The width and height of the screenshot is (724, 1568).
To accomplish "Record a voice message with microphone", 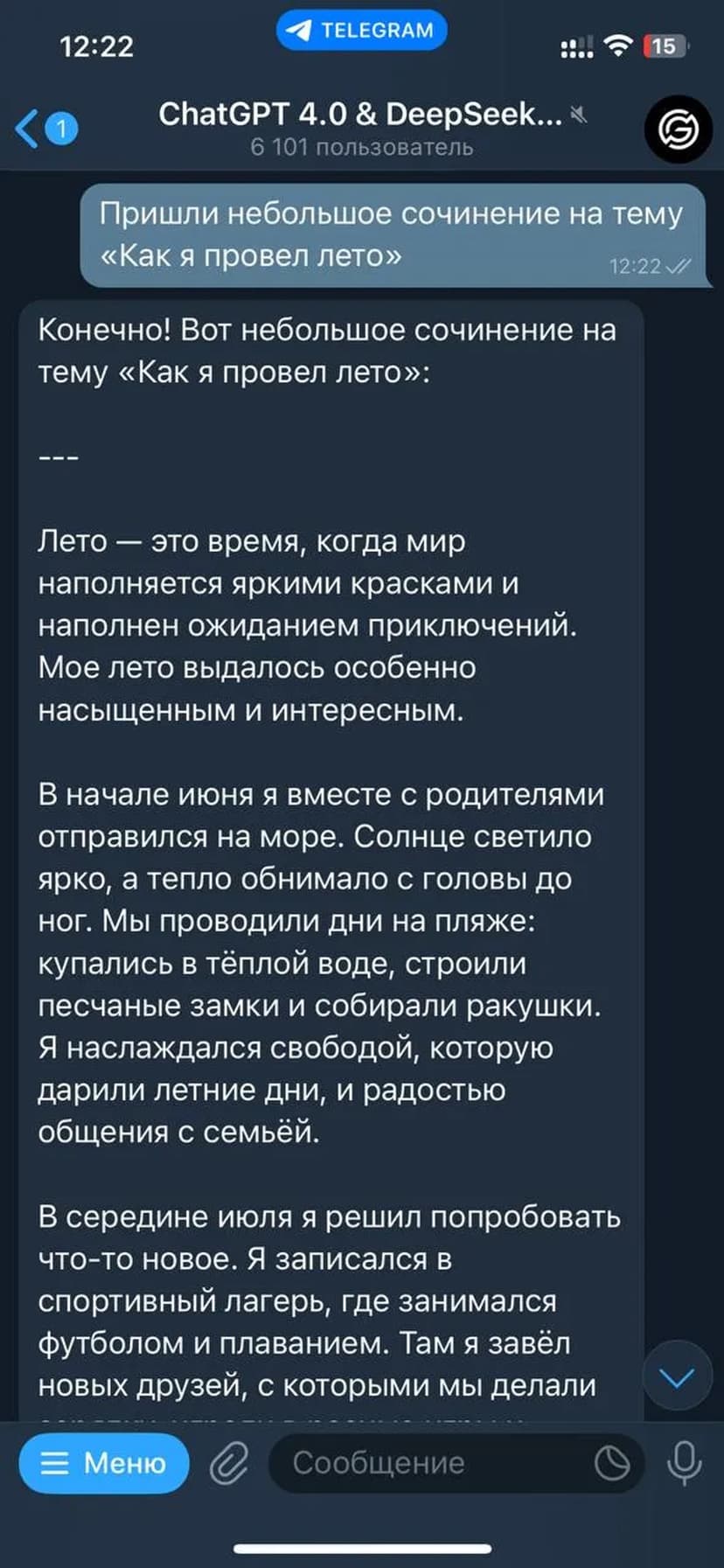I will pyautogui.click(x=684, y=1463).
